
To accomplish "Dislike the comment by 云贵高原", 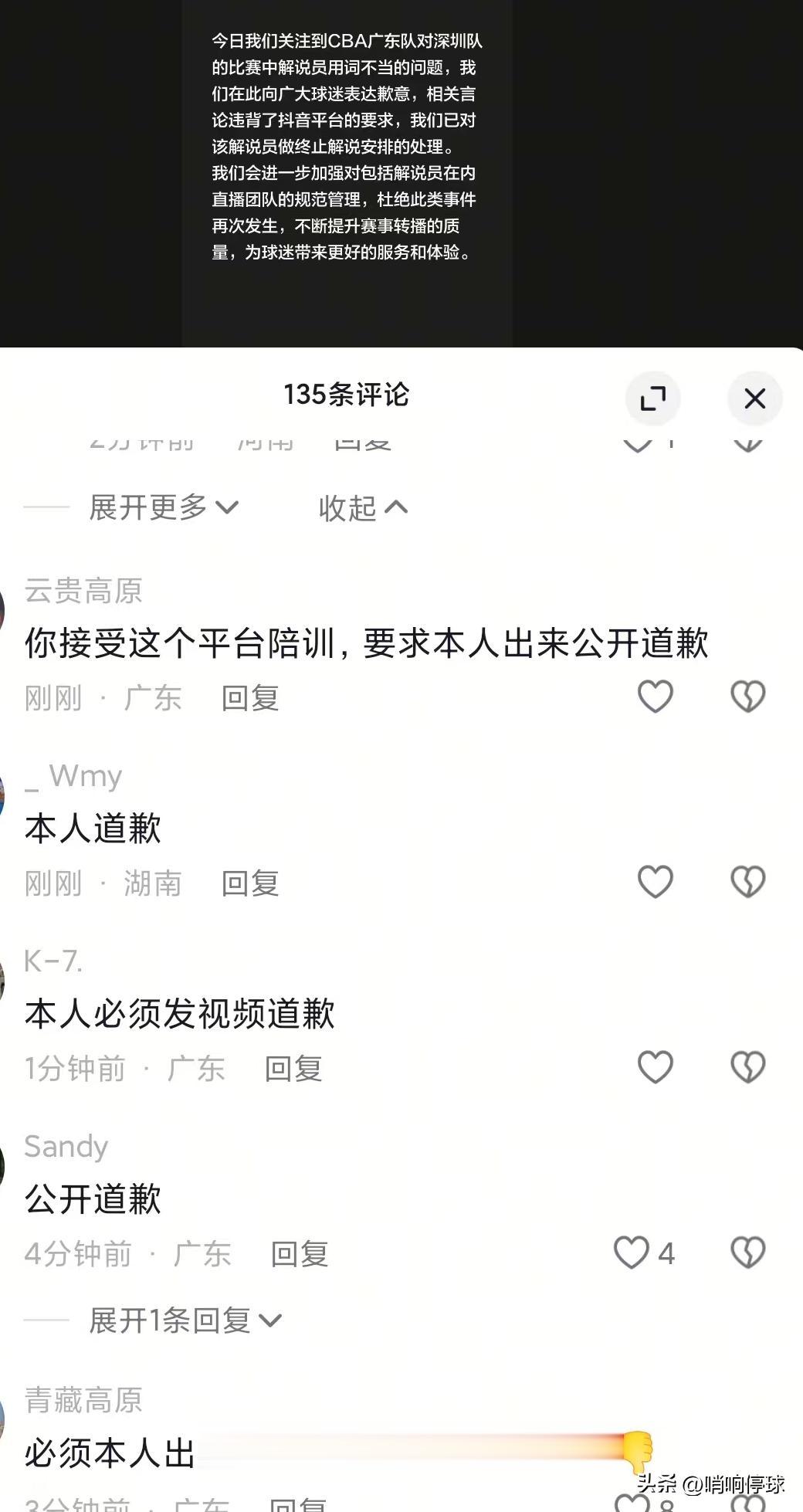I will pyautogui.click(x=747, y=697).
